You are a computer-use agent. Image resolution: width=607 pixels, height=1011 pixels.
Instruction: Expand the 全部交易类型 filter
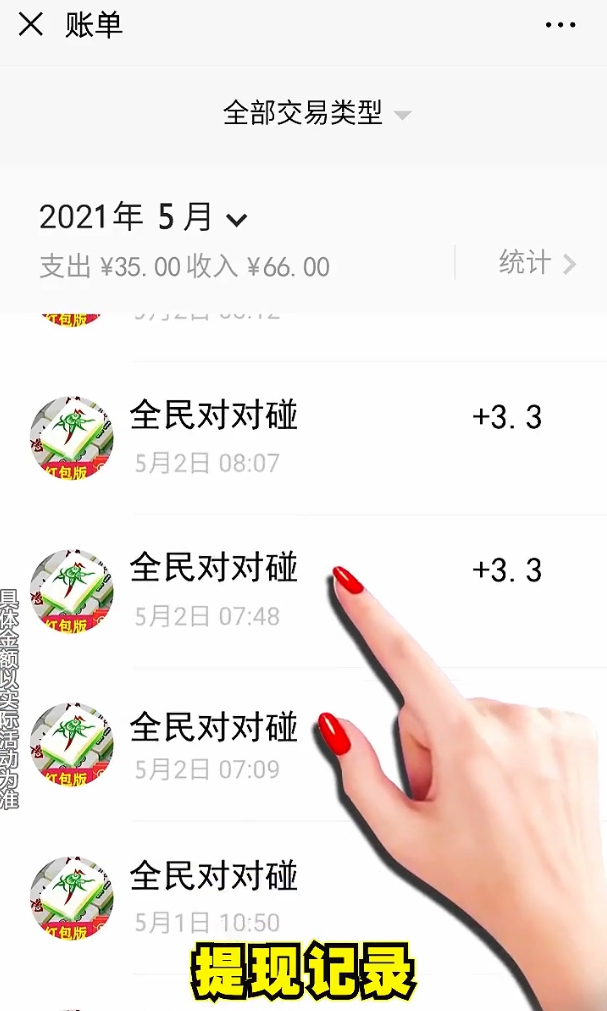pyautogui.click(x=316, y=114)
